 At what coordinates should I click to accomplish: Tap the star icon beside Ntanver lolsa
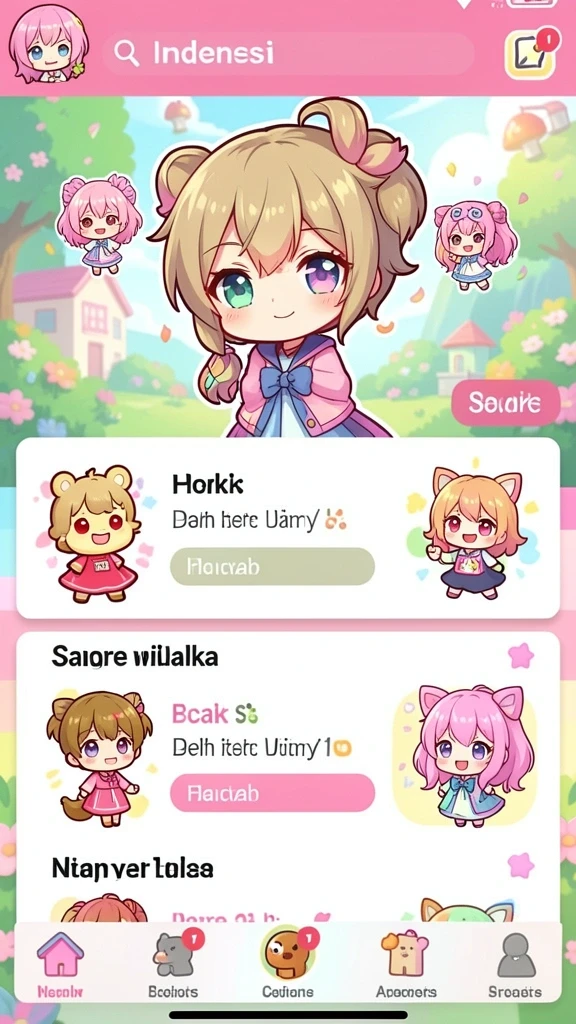520,865
